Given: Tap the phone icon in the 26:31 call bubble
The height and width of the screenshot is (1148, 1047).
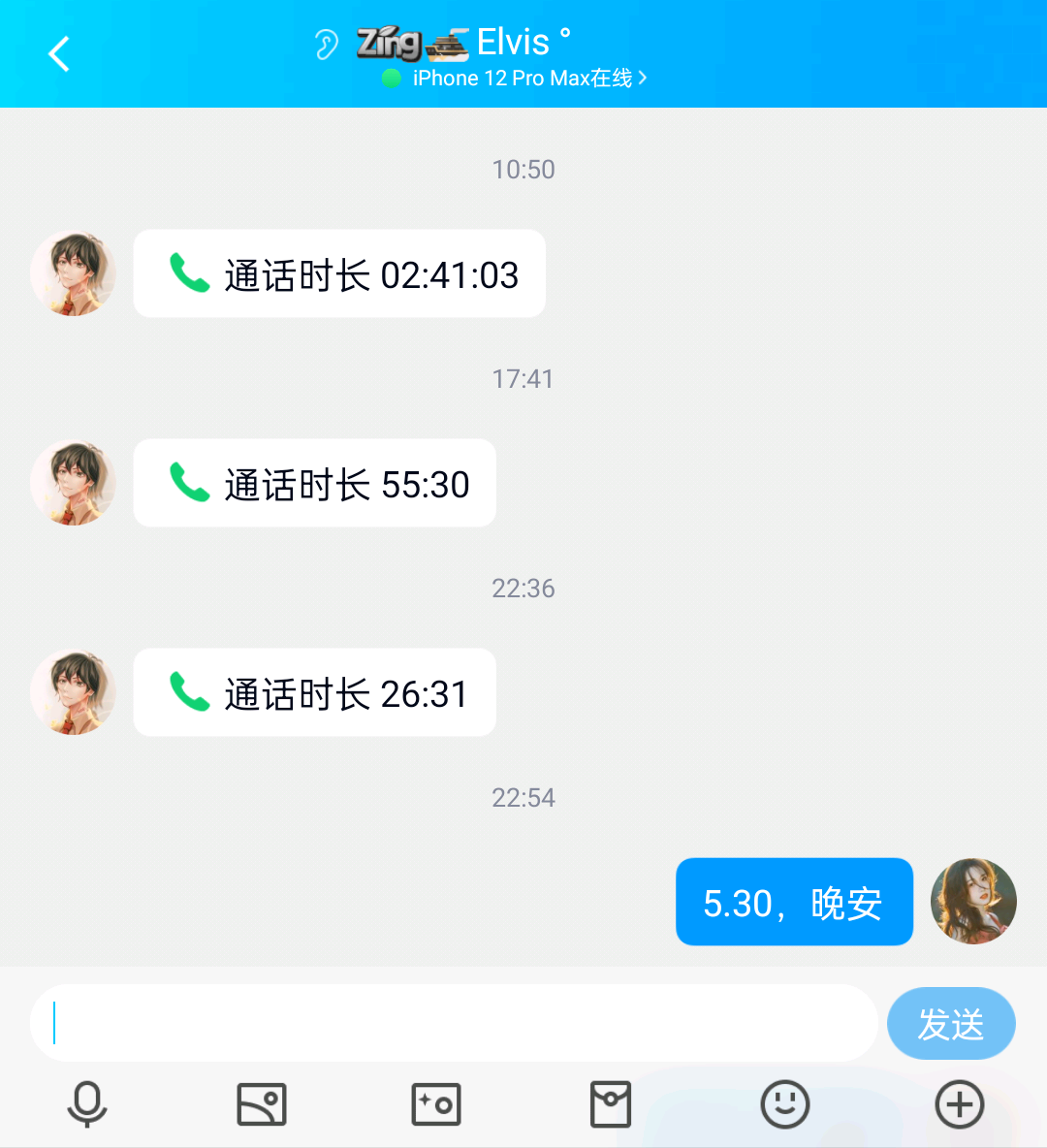Looking at the screenshot, I should point(189,692).
